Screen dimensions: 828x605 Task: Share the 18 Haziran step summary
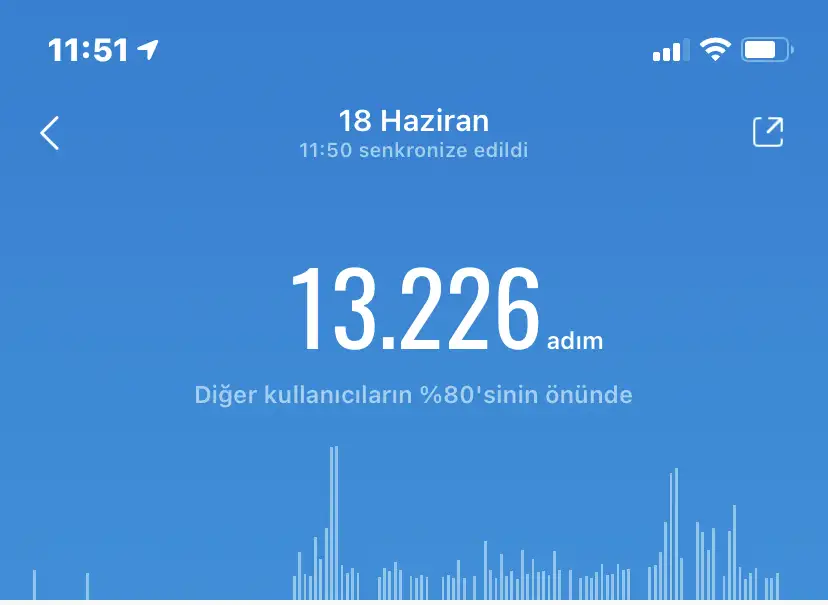coord(768,132)
